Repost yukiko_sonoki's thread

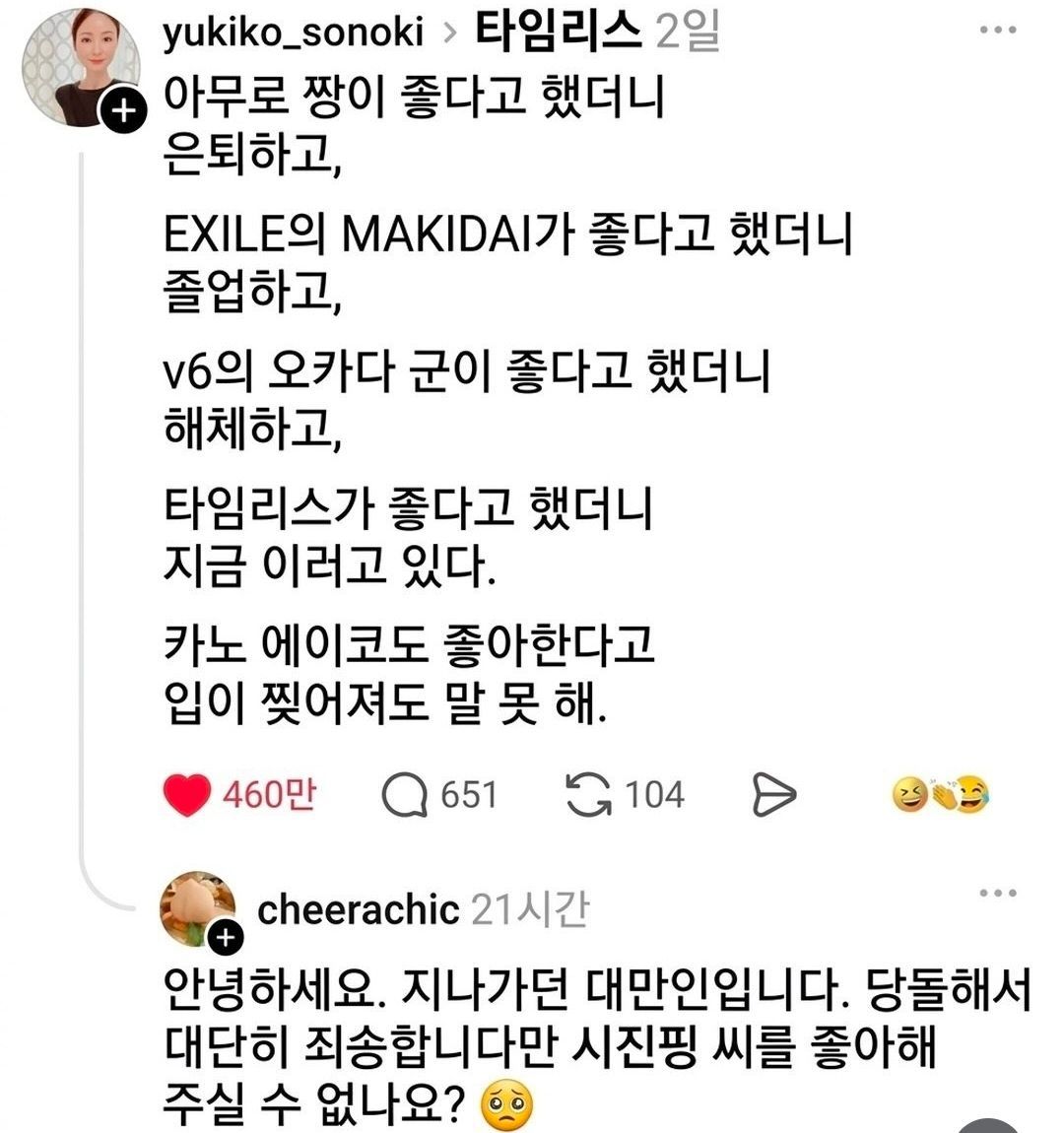coord(588,795)
